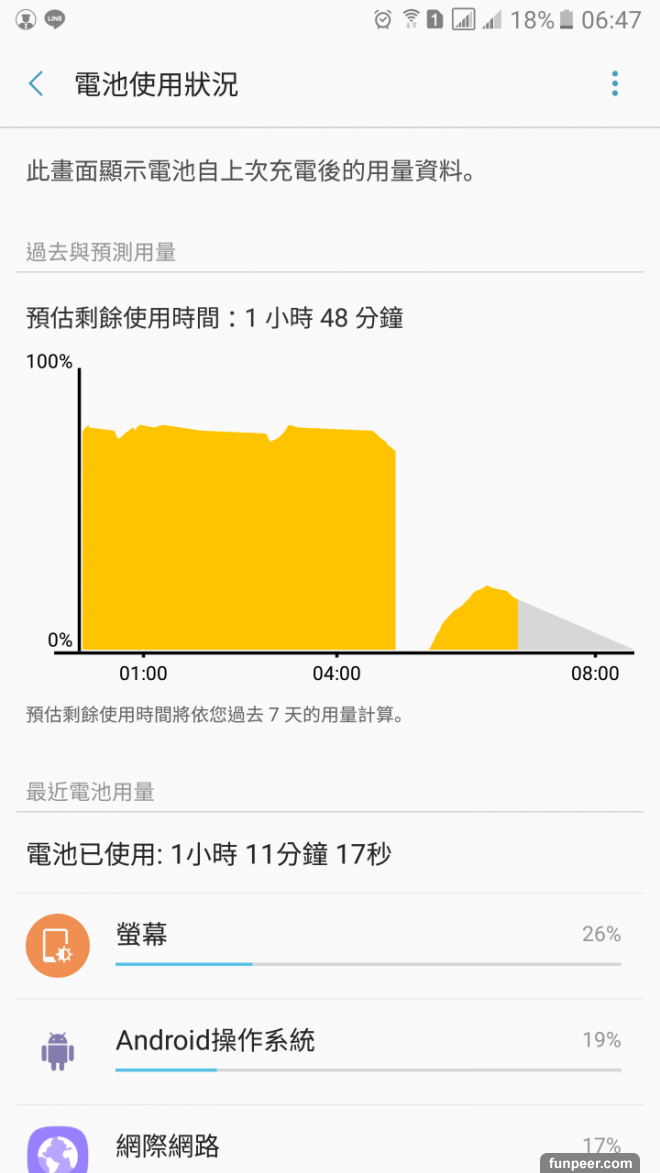View Android操作系統 battery usage details
The image size is (660, 1173).
tap(330, 1050)
